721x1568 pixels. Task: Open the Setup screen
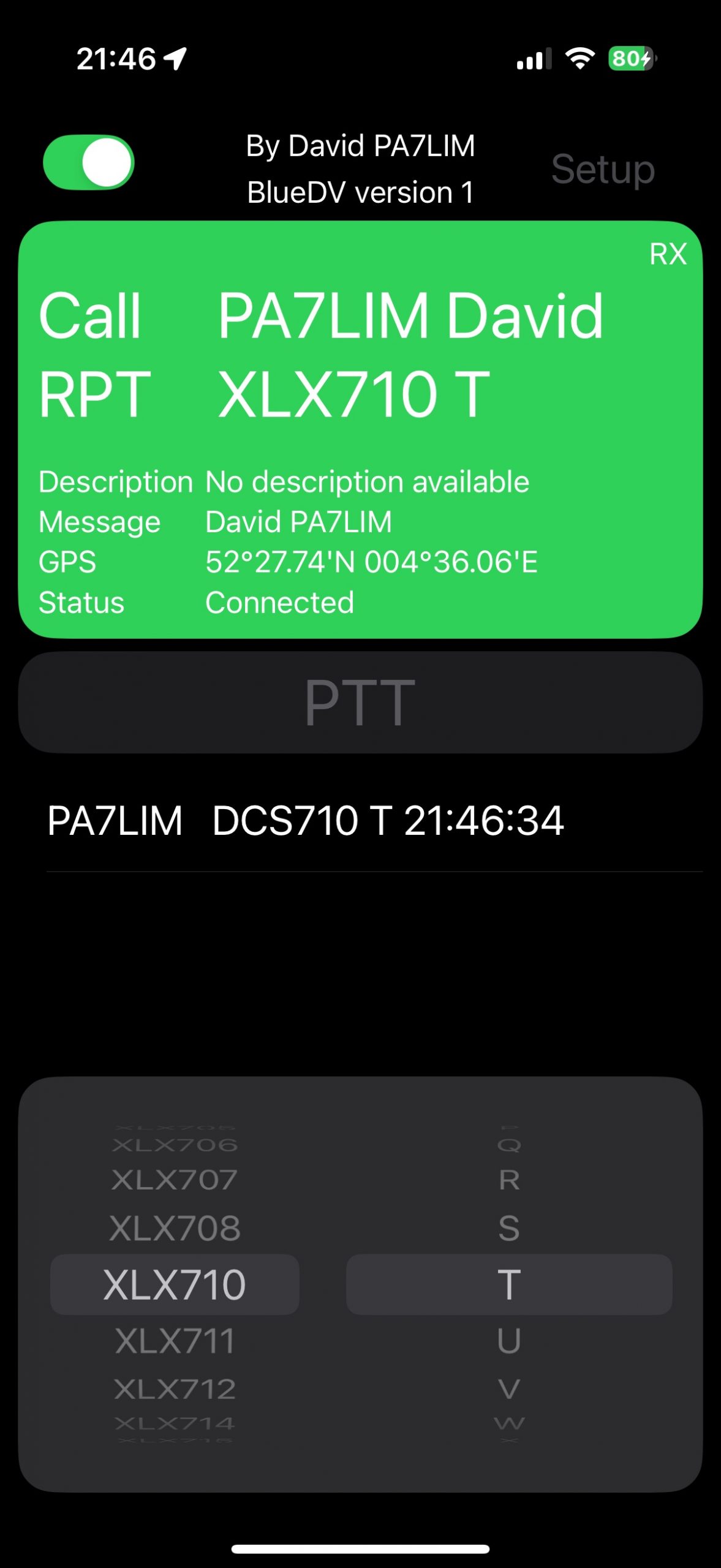[603, 169]
